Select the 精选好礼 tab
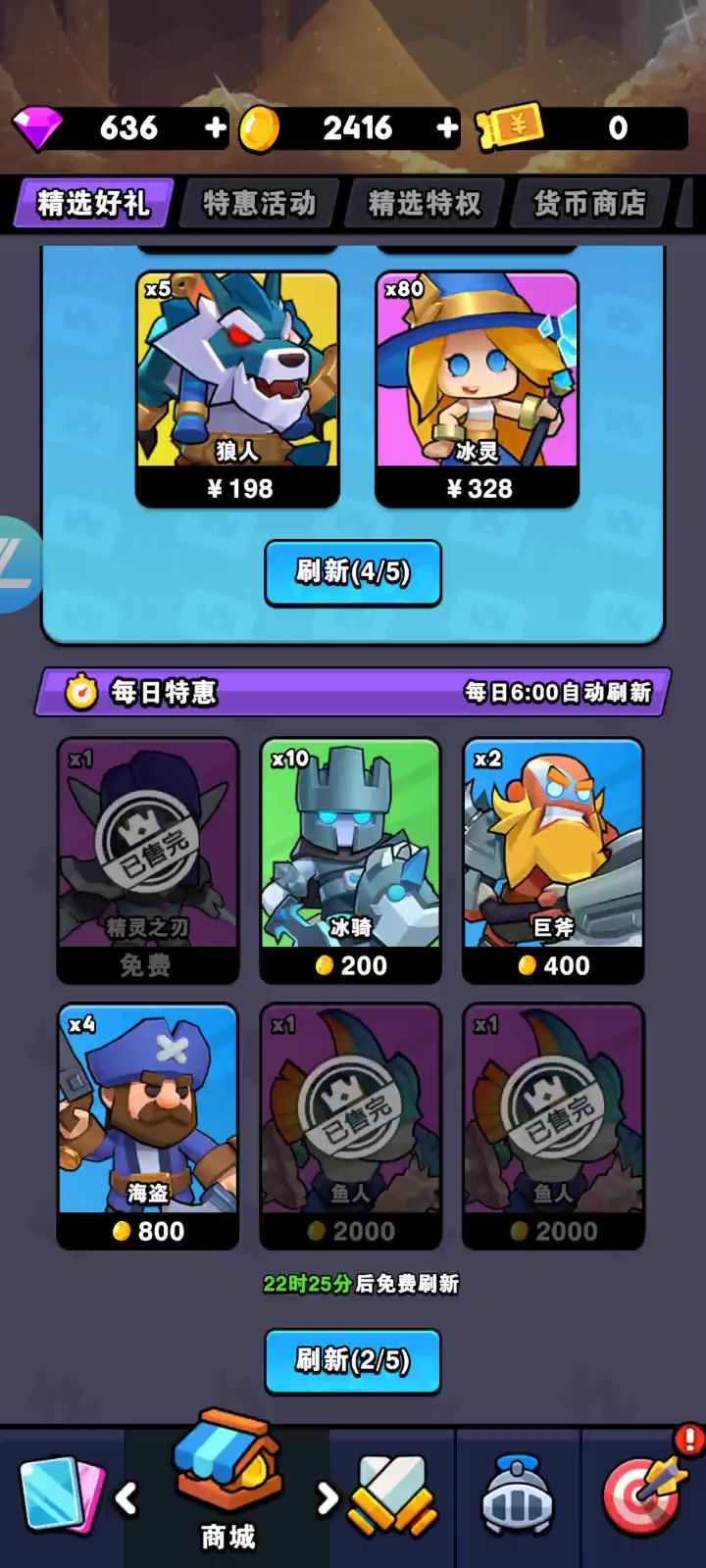 (x=94, y=204)
